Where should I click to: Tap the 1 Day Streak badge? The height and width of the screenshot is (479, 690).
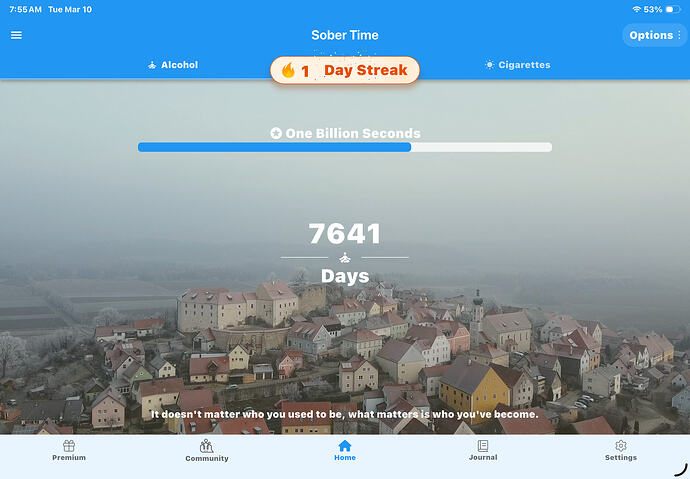point(344,71)
